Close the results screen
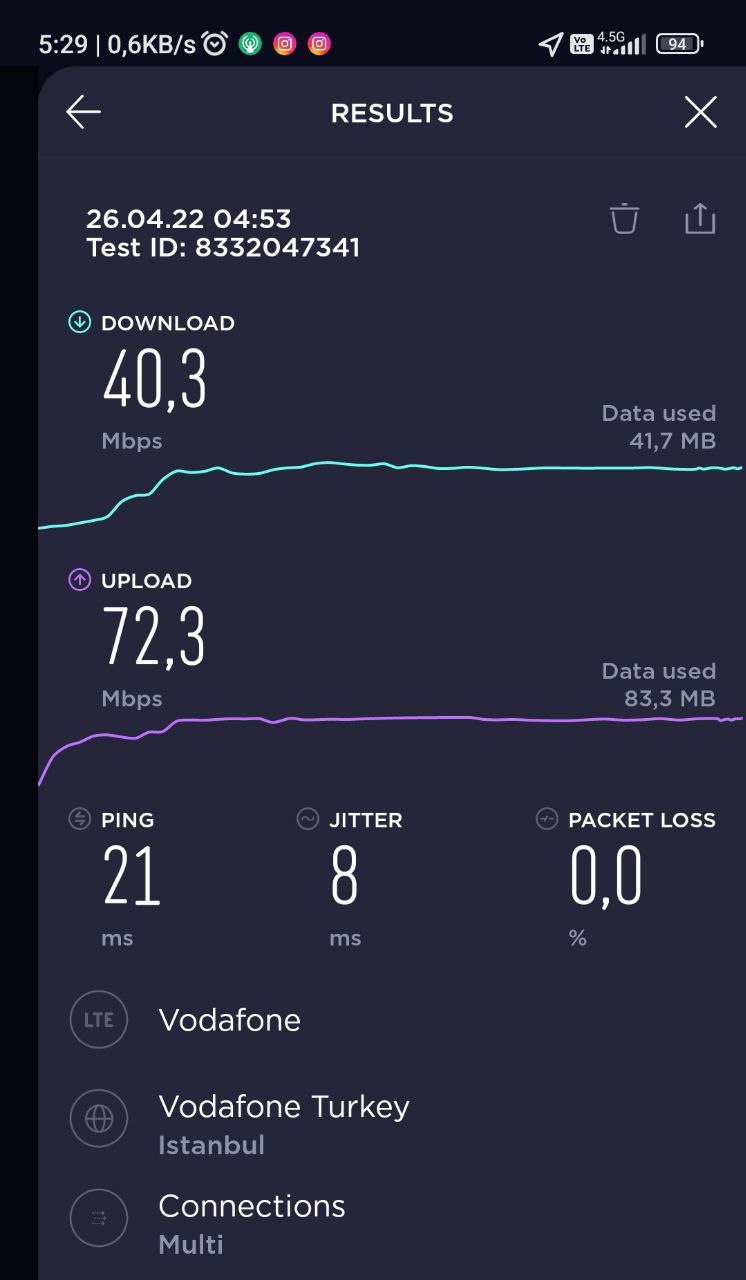Image resolution: width=746 pixels, height=1280 pixels. tap(700, 113)
